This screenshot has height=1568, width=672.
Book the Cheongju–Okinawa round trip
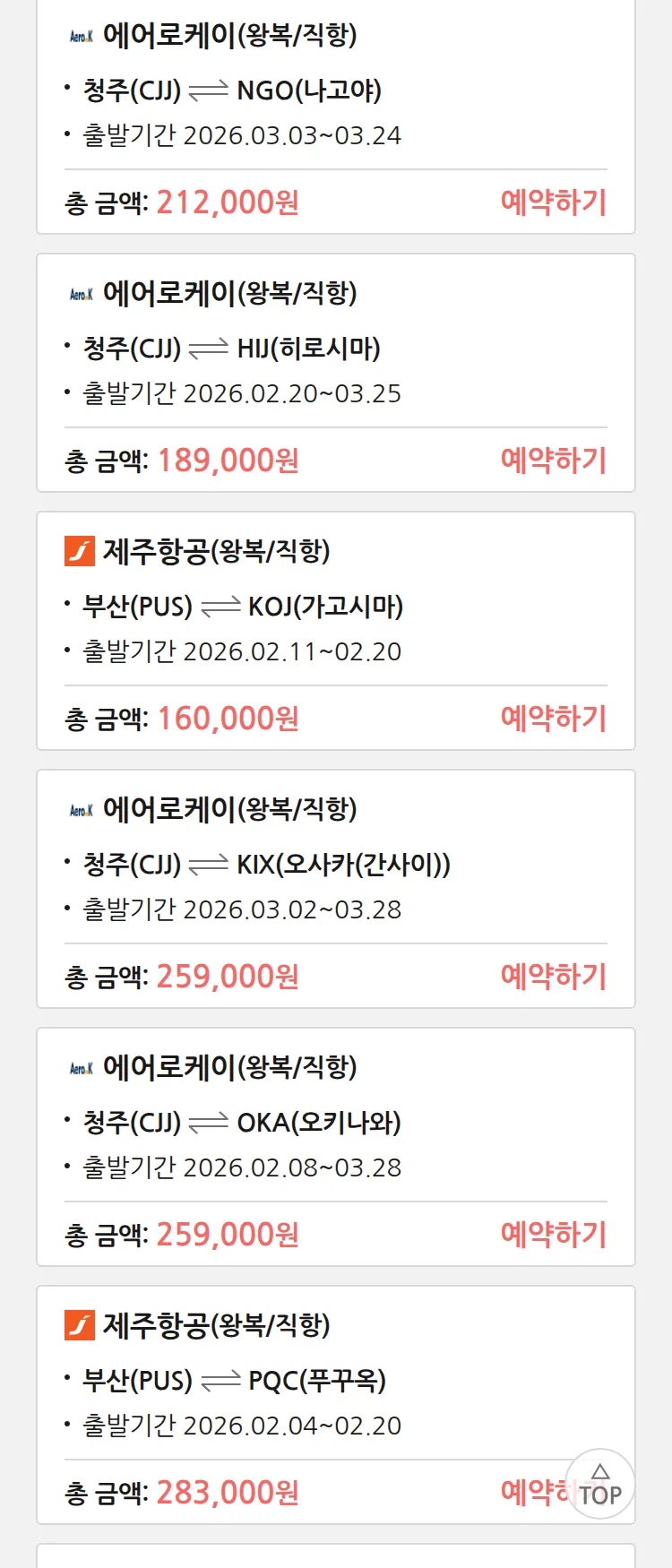click(553, 1235)
